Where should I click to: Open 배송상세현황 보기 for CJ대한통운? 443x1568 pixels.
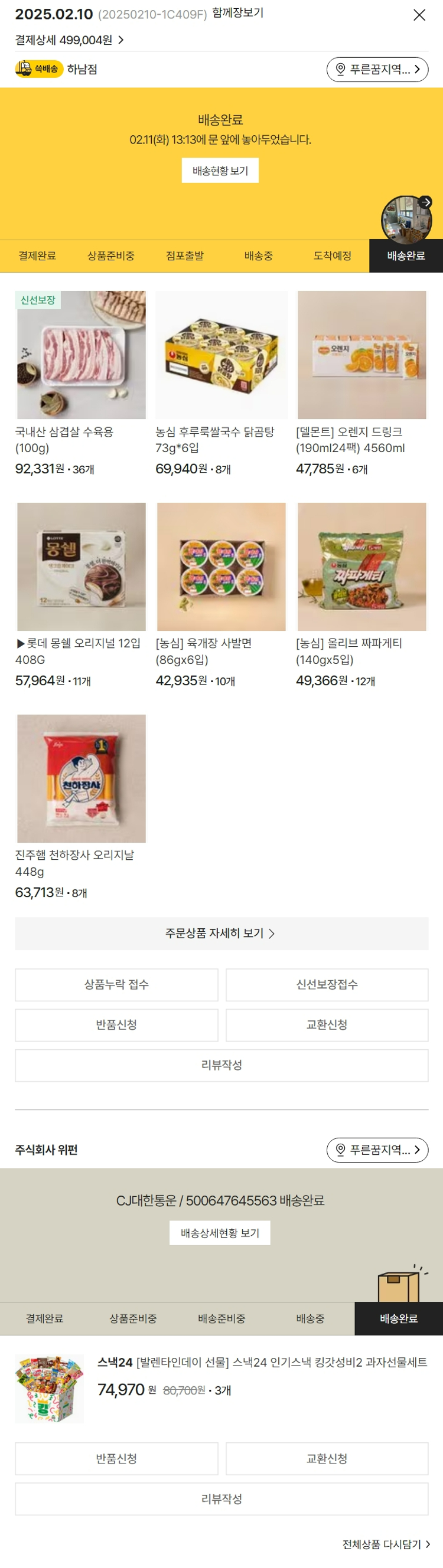[x=220, y=1233]
